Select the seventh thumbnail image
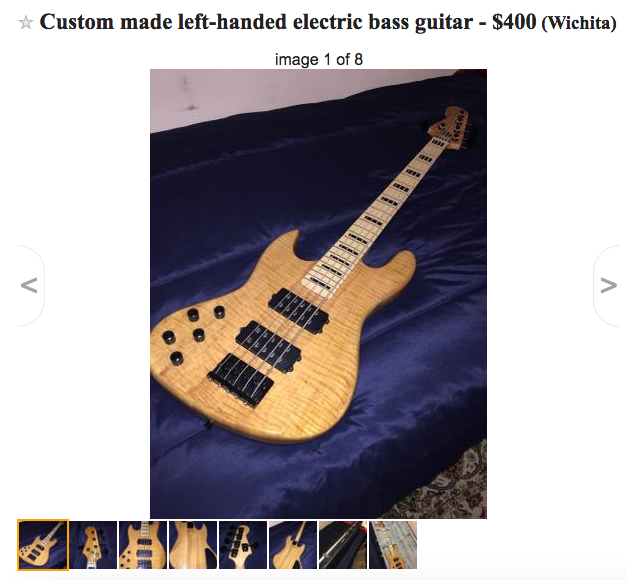The width and height of the screenshot is (626, 580). [x=343, y=545]
